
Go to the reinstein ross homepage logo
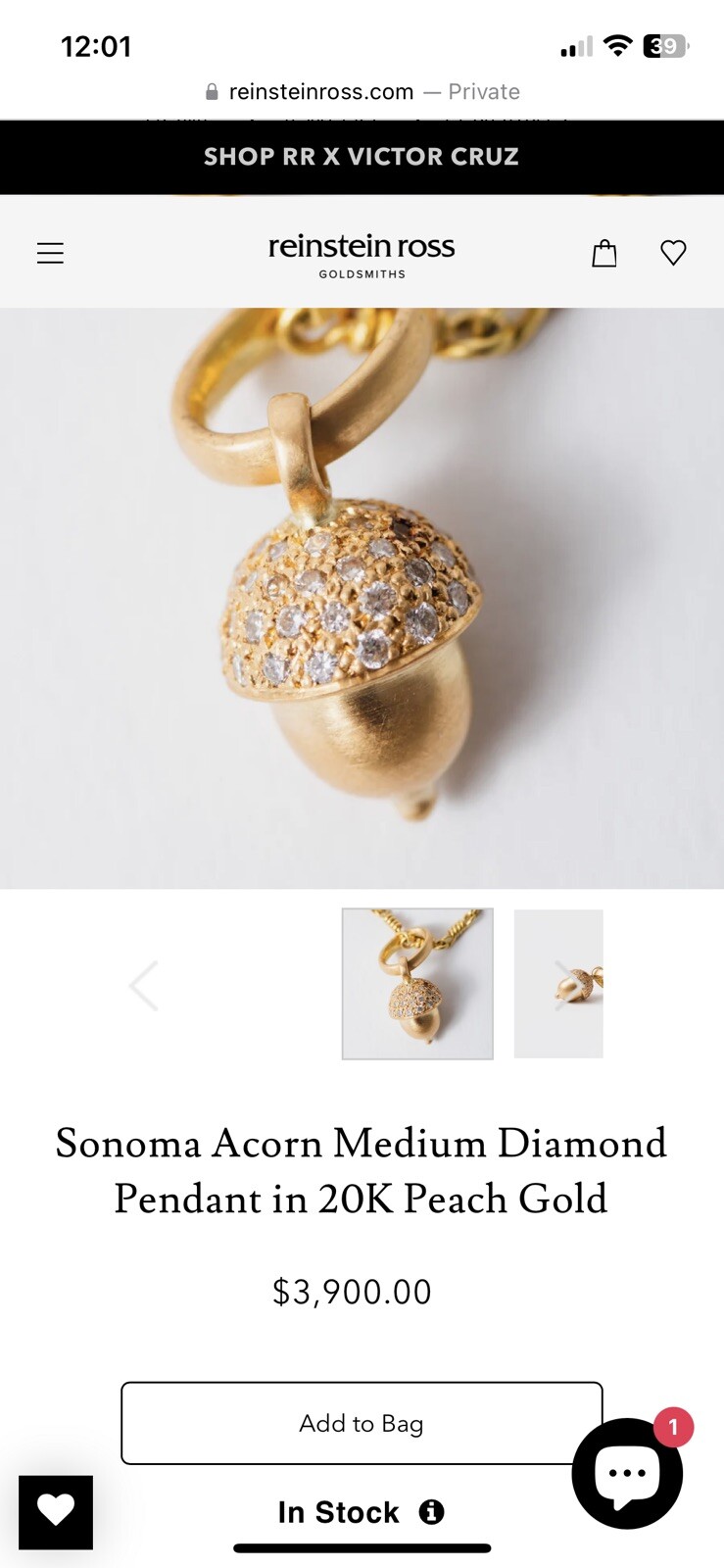[362, 253]
